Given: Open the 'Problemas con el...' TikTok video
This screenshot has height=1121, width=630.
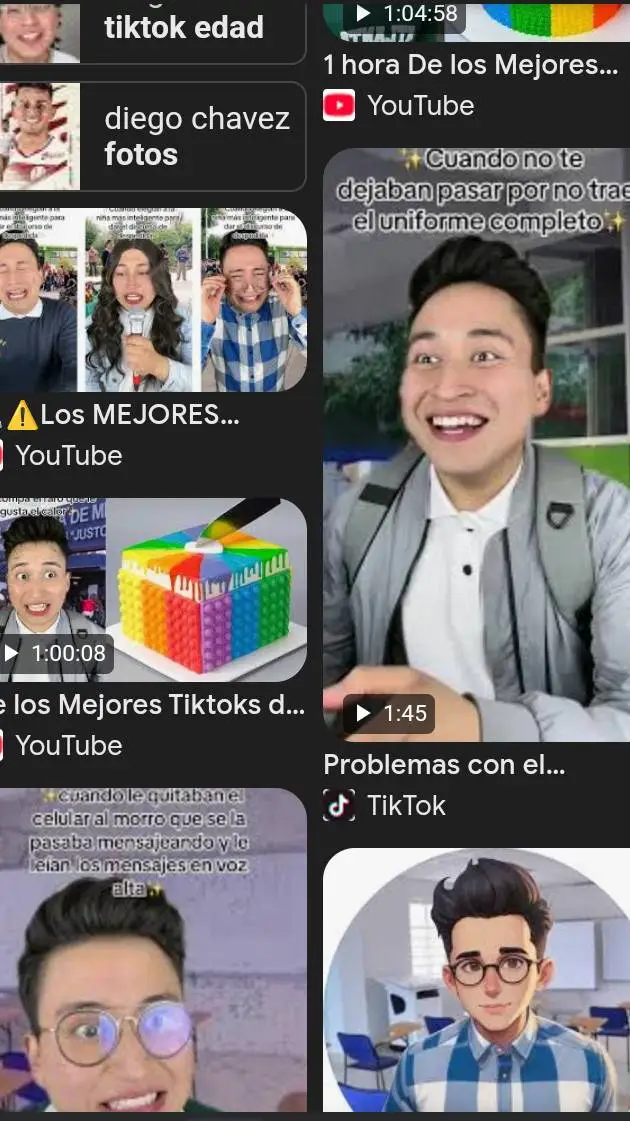Looking at the screenshot, I should coord(476,445).
